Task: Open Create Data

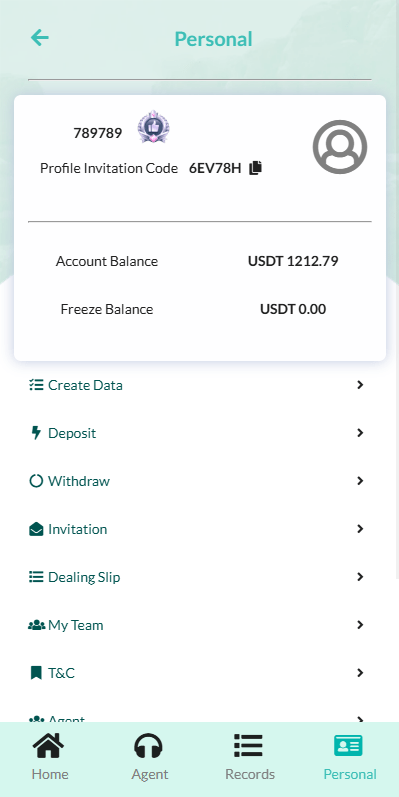Action: [200, 385]
